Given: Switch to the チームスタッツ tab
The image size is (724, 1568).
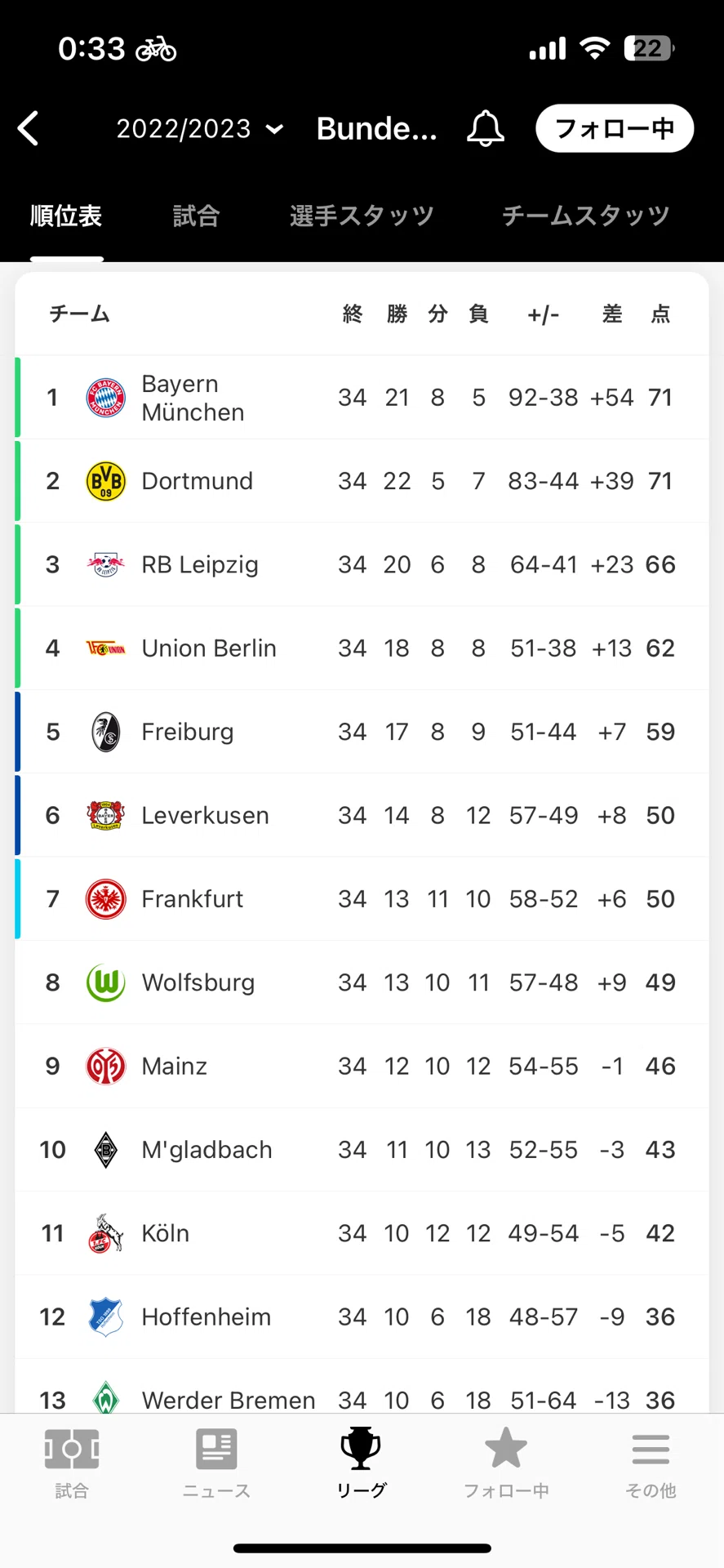Looking at the screenshot, I should (586, 216).
